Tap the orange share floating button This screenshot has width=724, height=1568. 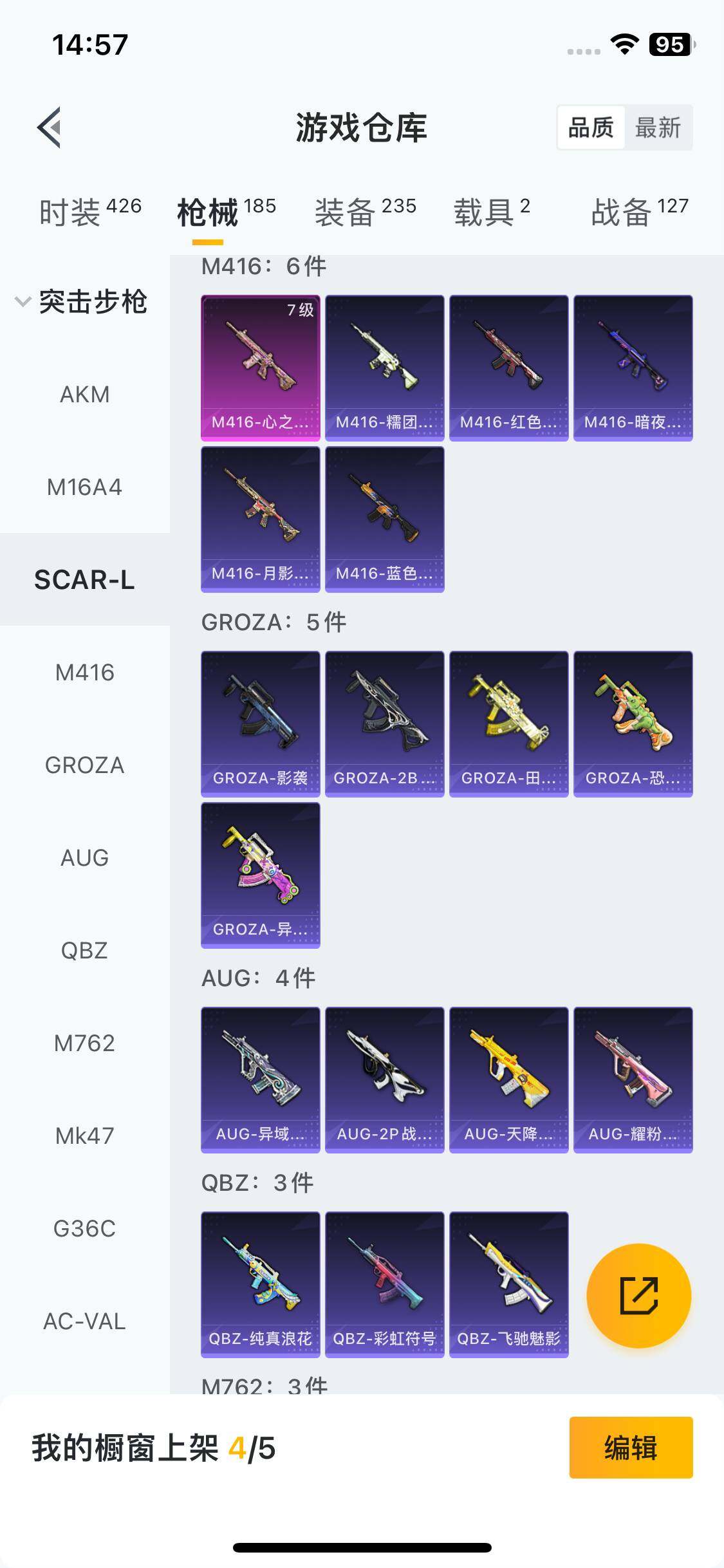(638, 1295)
